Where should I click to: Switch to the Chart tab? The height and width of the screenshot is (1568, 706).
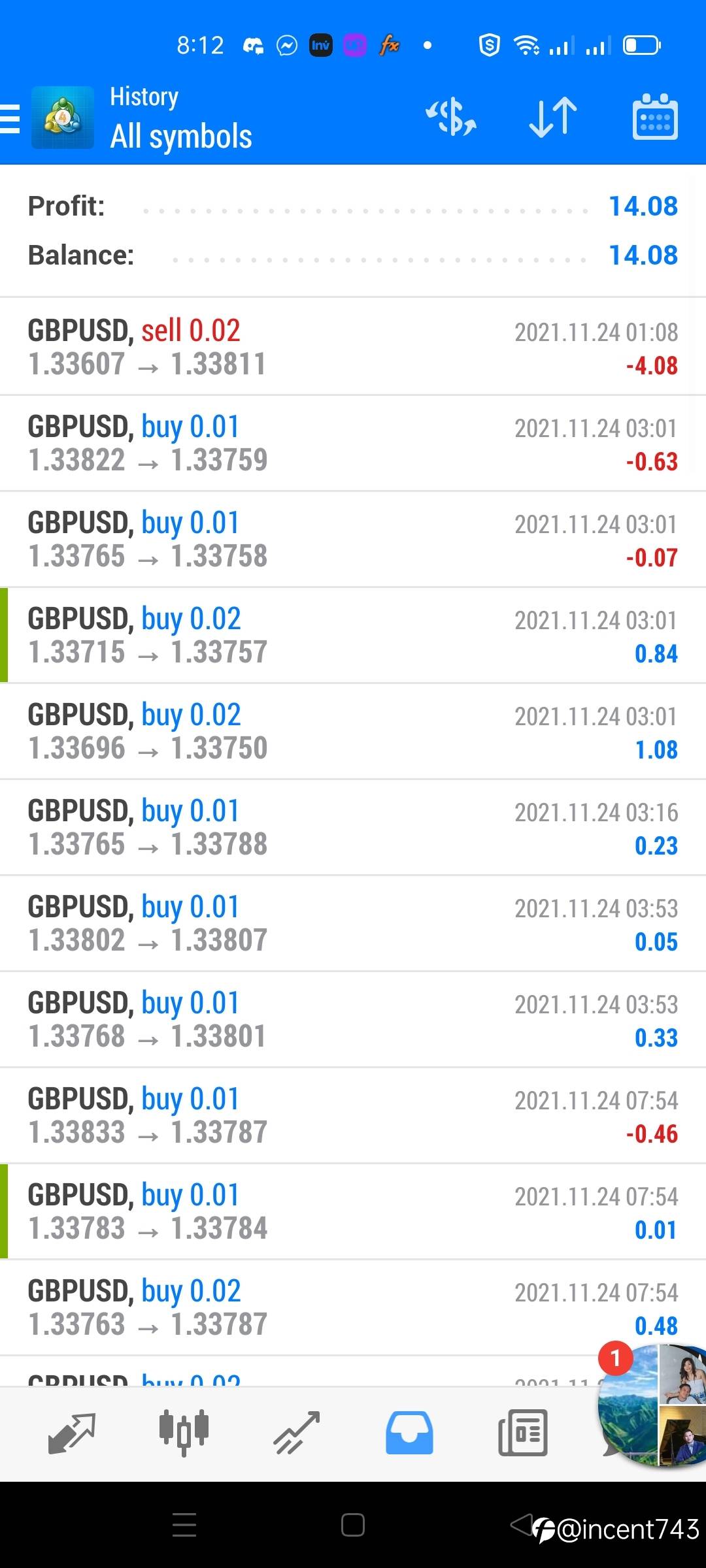pos(184,1433)
